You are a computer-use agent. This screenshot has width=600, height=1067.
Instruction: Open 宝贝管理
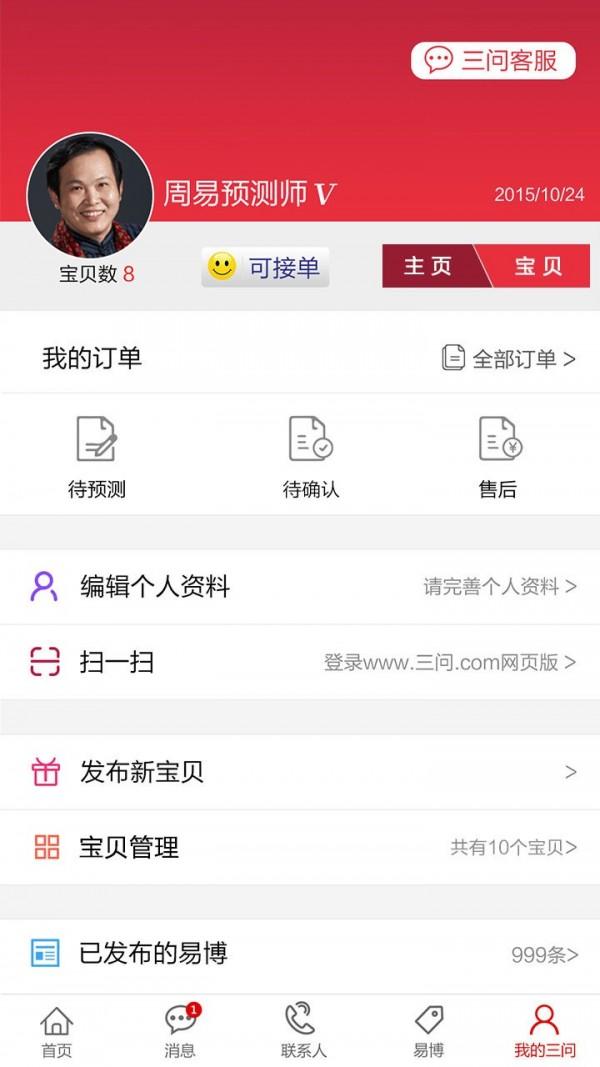pos(300,847)
